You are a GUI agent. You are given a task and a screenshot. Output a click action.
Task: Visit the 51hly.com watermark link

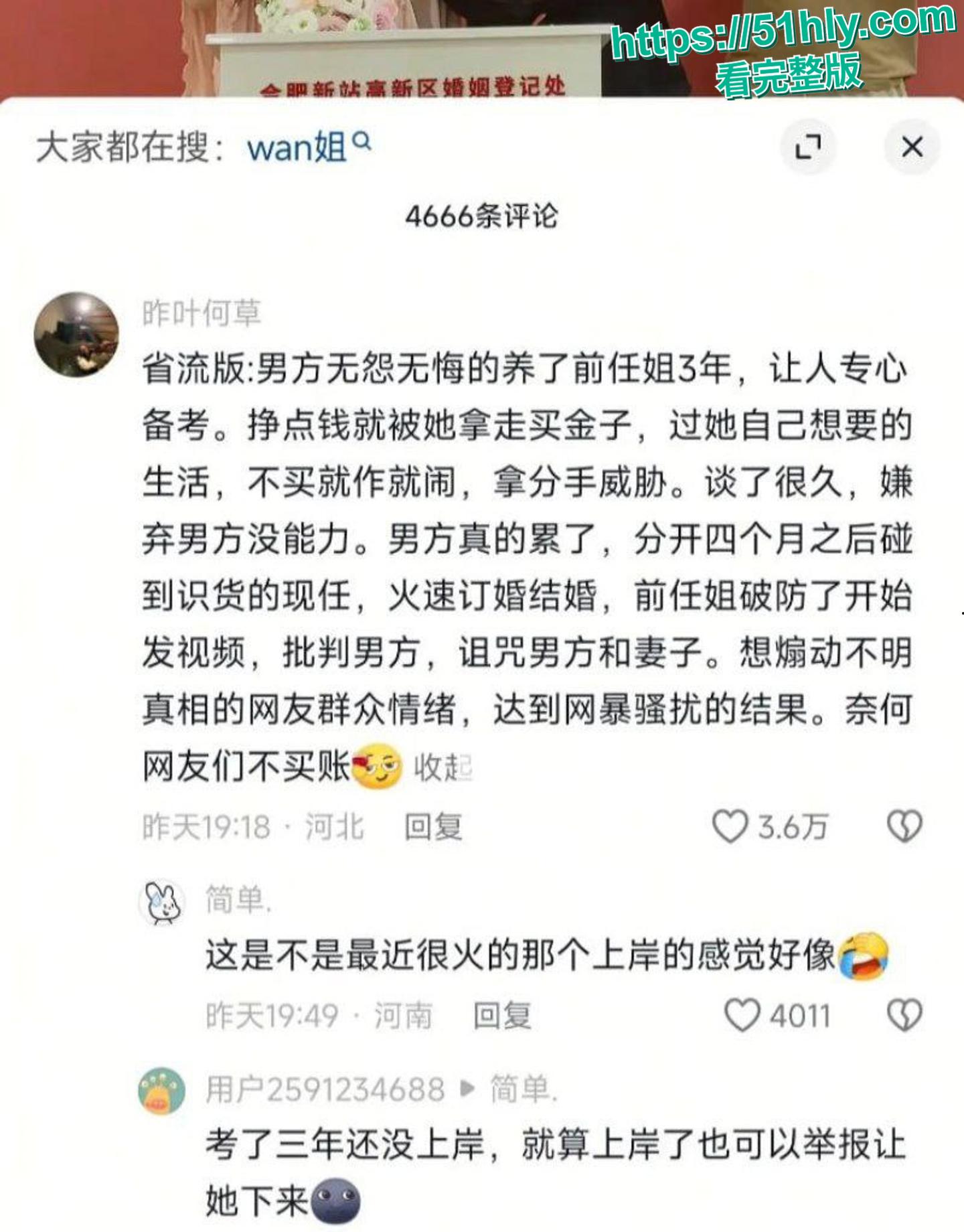783,37
